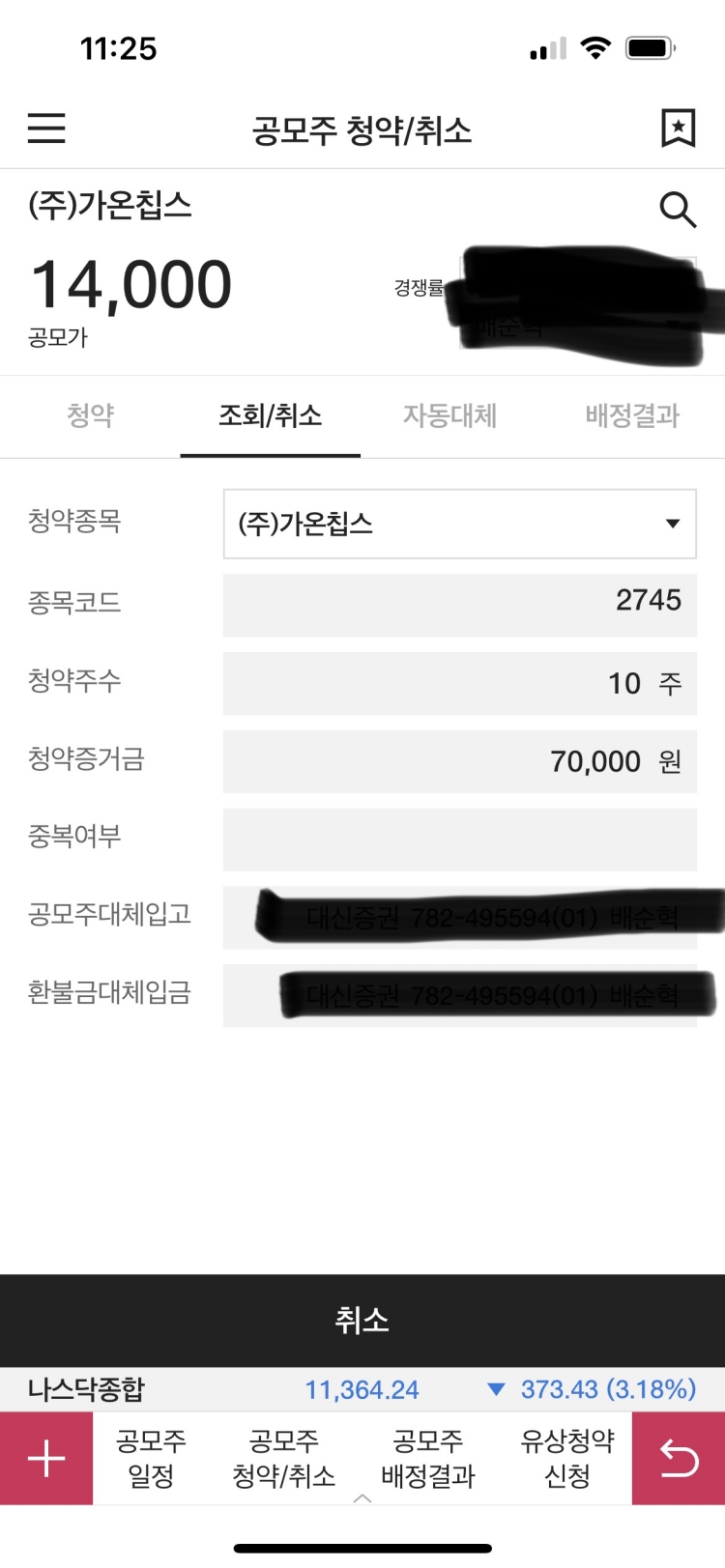Viewport: 725px width, 1568px height.
Task: Open 공모주 일정 shortcut
Action: click(x=151, y=1458)
